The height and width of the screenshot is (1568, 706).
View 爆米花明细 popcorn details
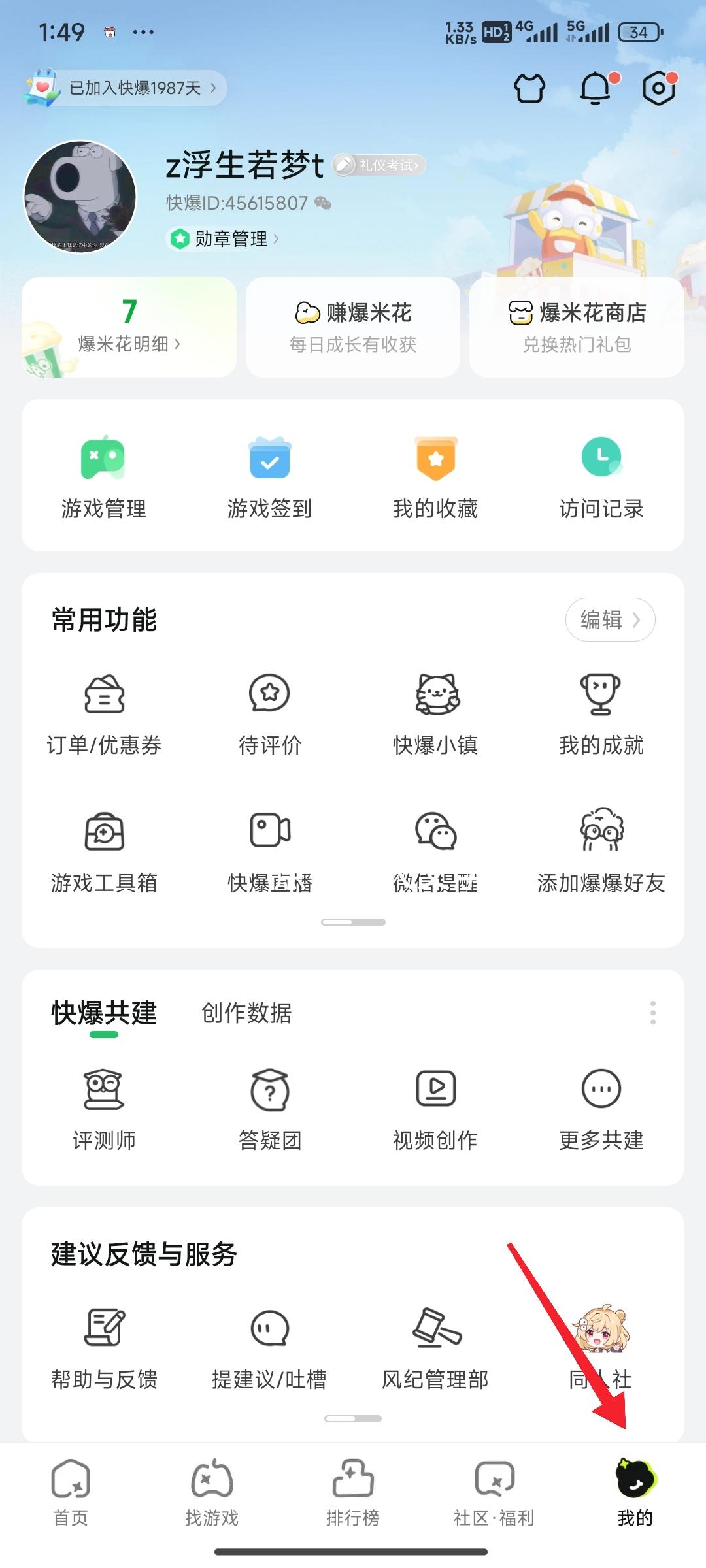[x=129, y=327]
